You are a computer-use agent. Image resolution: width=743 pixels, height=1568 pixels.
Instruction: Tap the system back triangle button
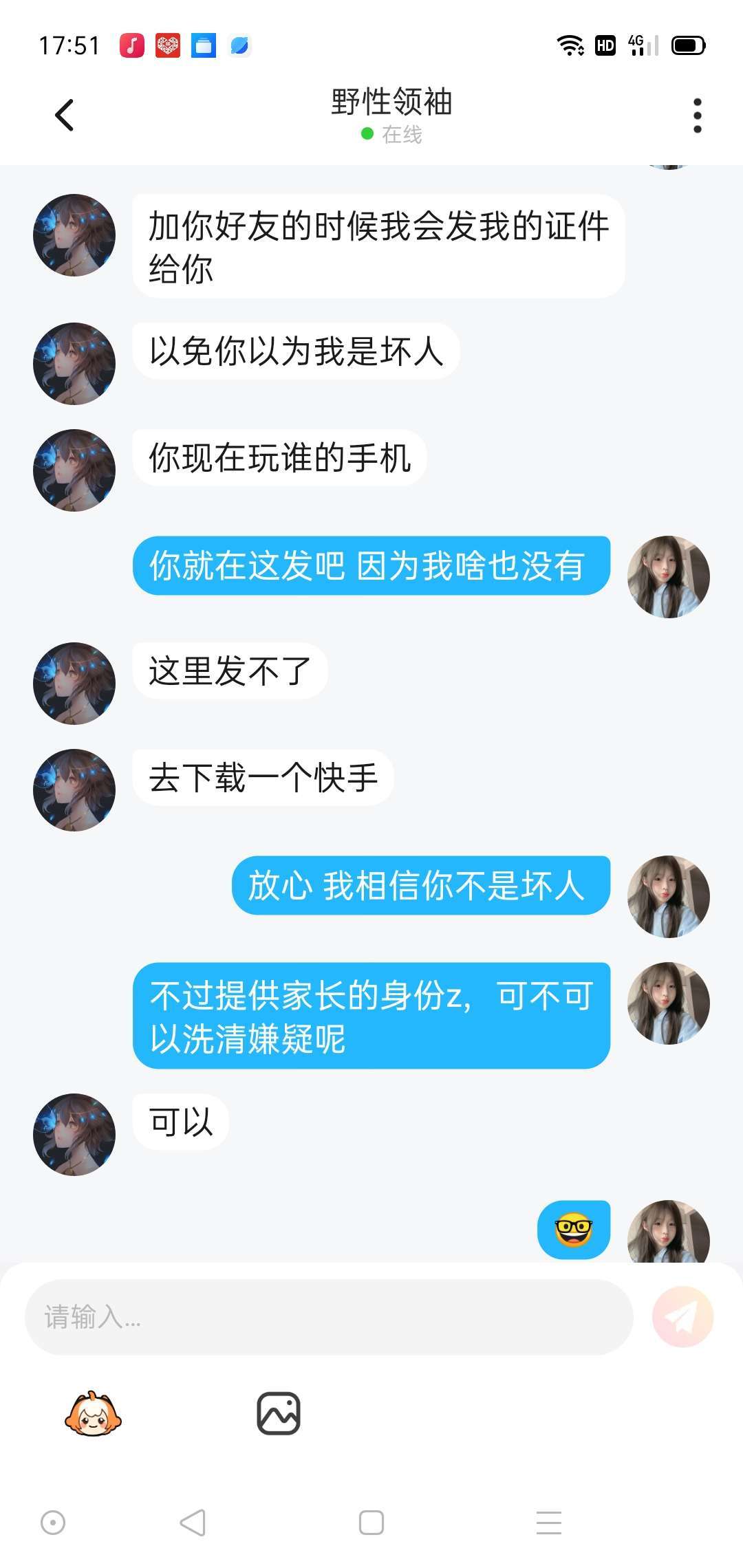click(193, 1523)
